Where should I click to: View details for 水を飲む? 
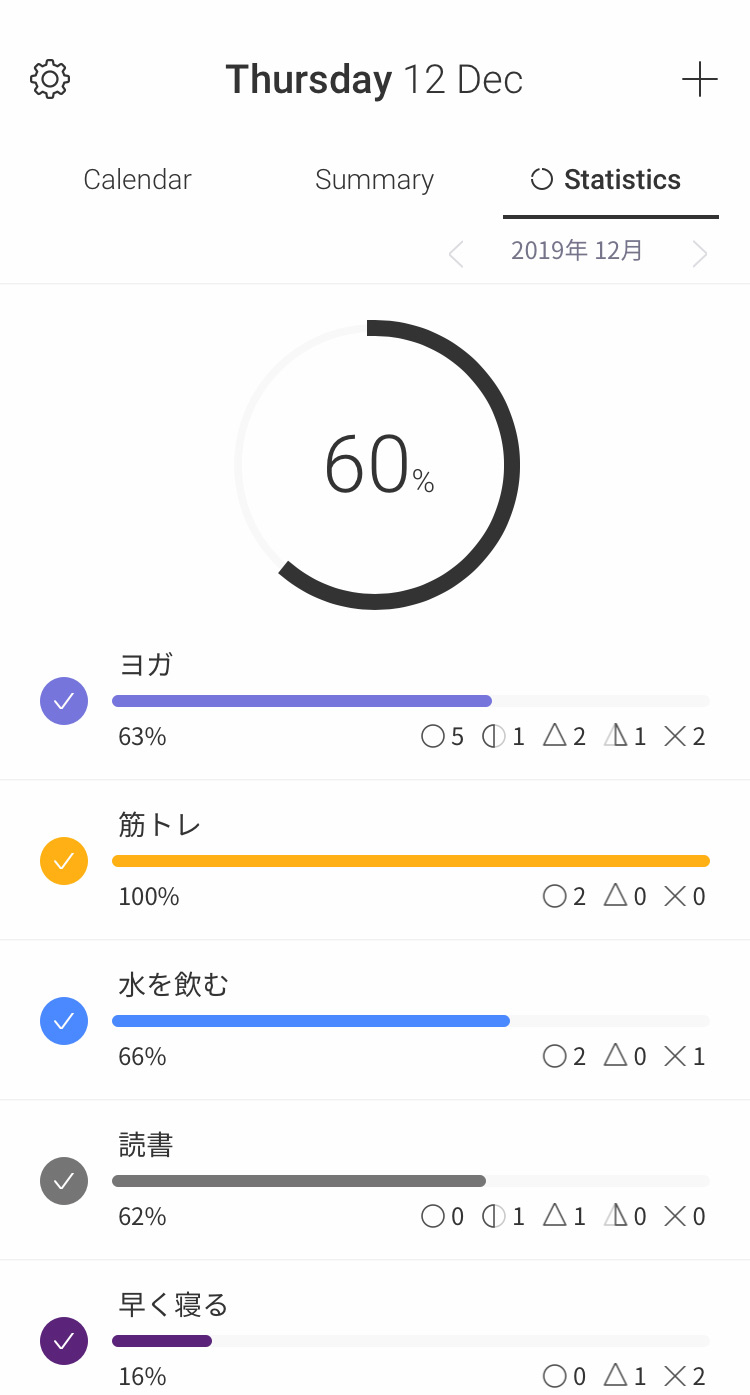375,1020
